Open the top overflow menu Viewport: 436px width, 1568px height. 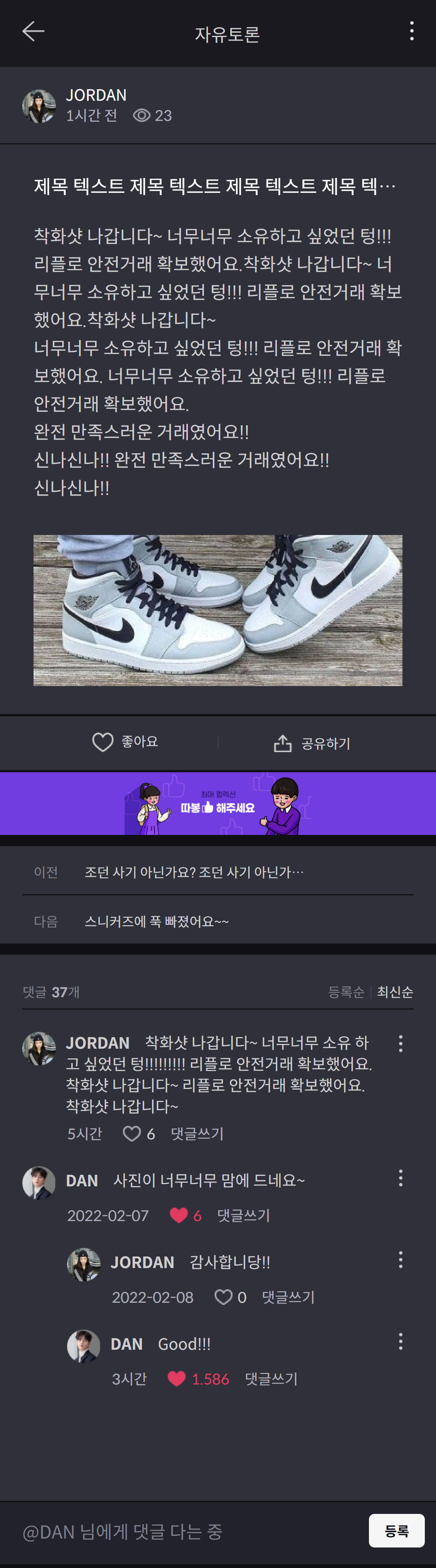tap(412, 32)
